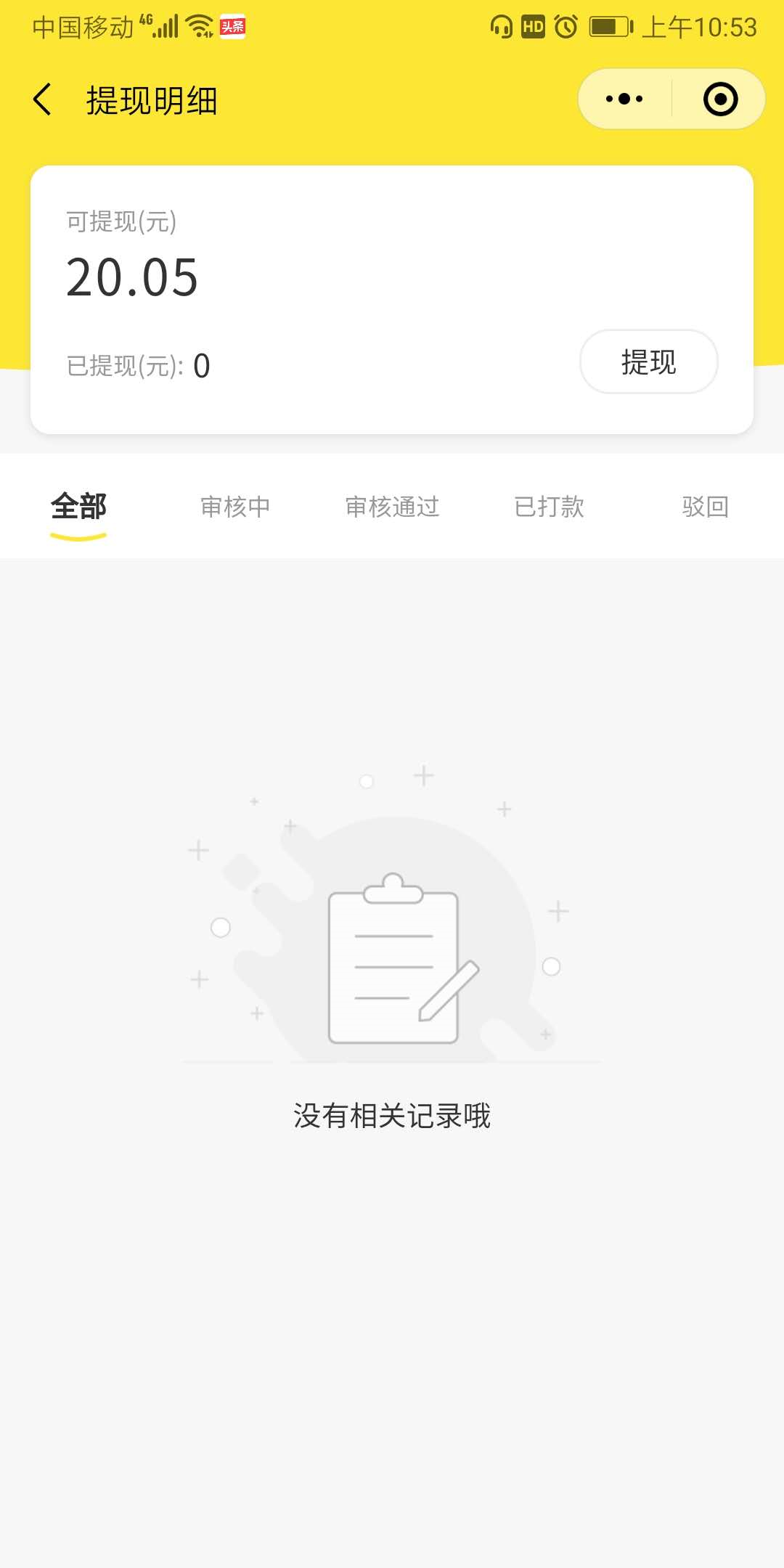Select the 审核通过 tab
The width and height of the screenshot is (784, 1568).
[392, 507]
